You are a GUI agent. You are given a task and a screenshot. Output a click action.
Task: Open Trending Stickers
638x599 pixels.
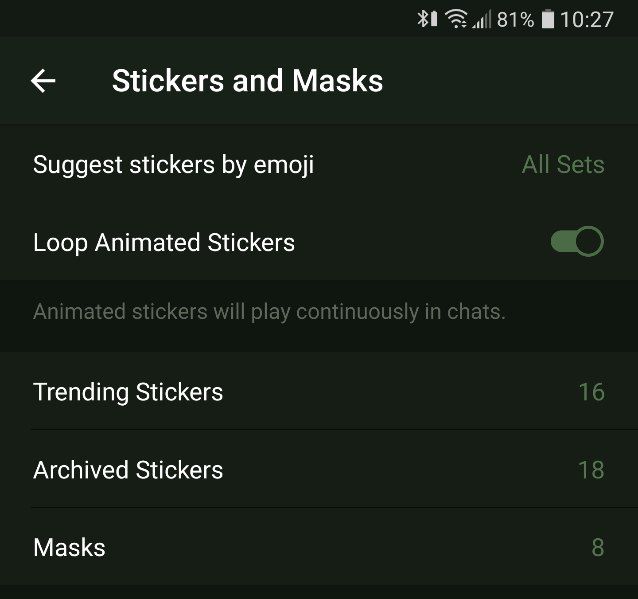tap(318, 391)
